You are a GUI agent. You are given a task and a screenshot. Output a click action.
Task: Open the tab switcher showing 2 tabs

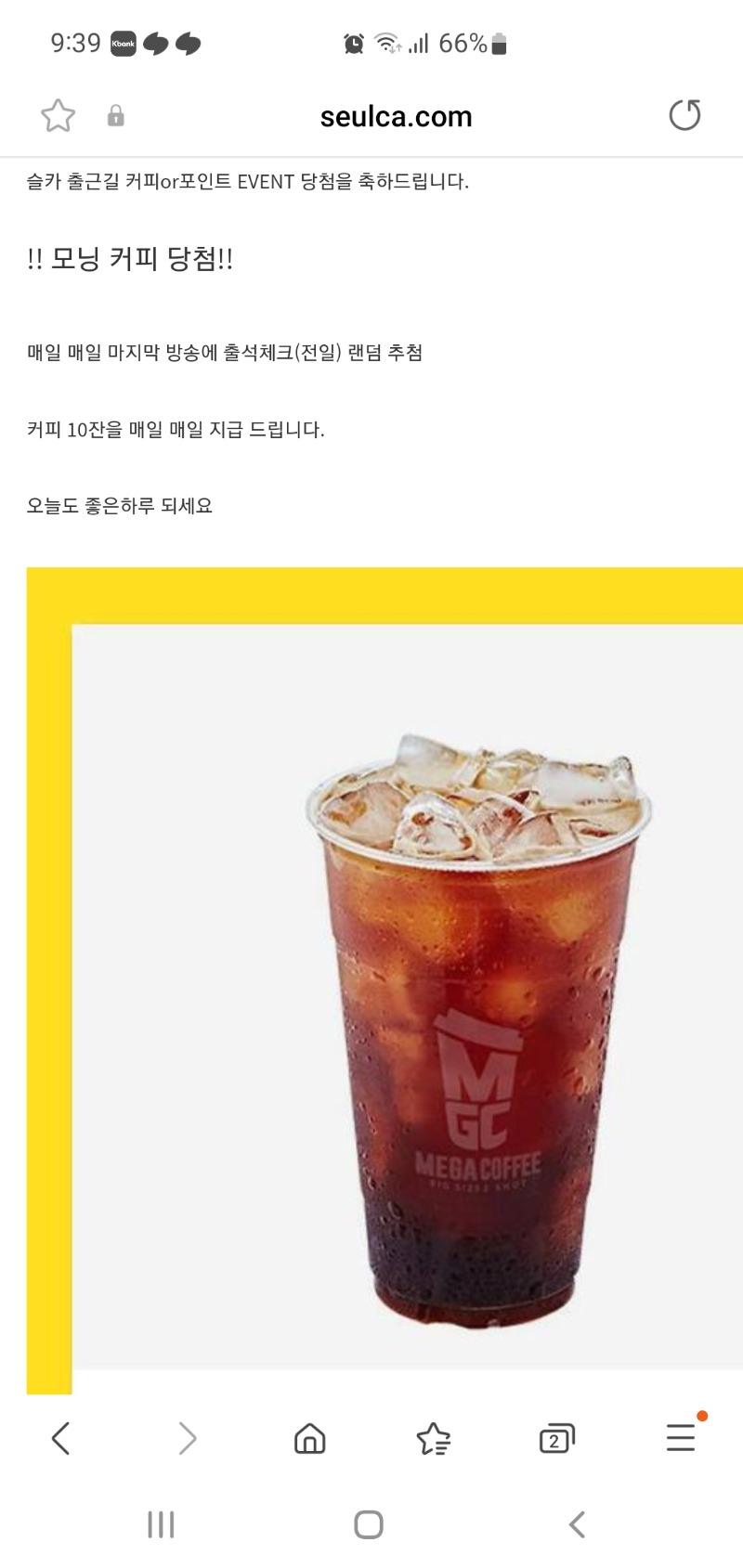(556, 1438)
